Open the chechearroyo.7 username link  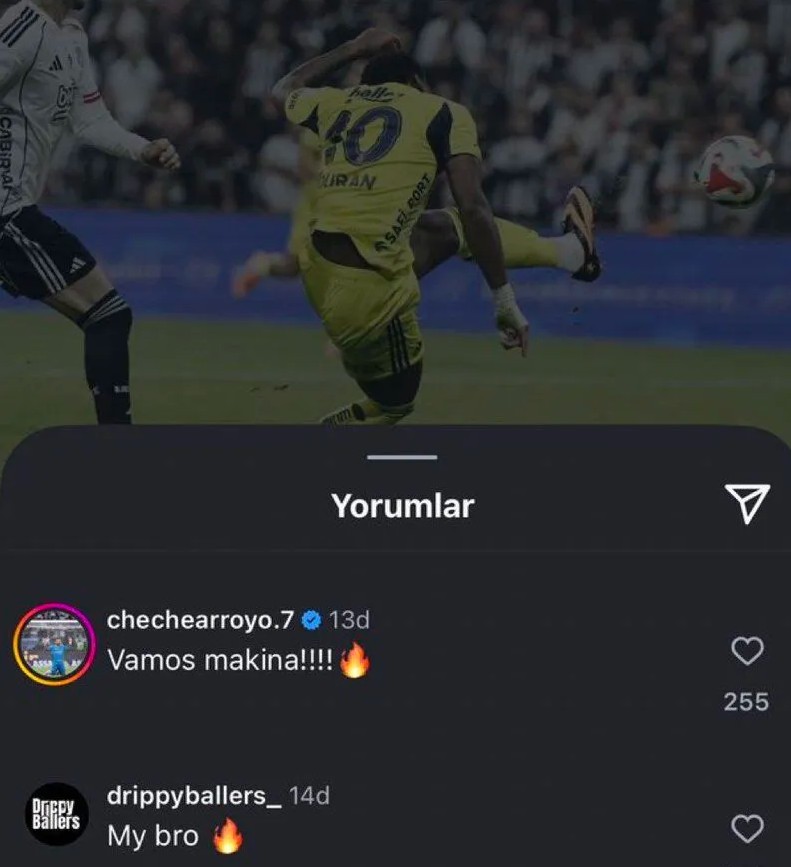(x=200, y=620)
